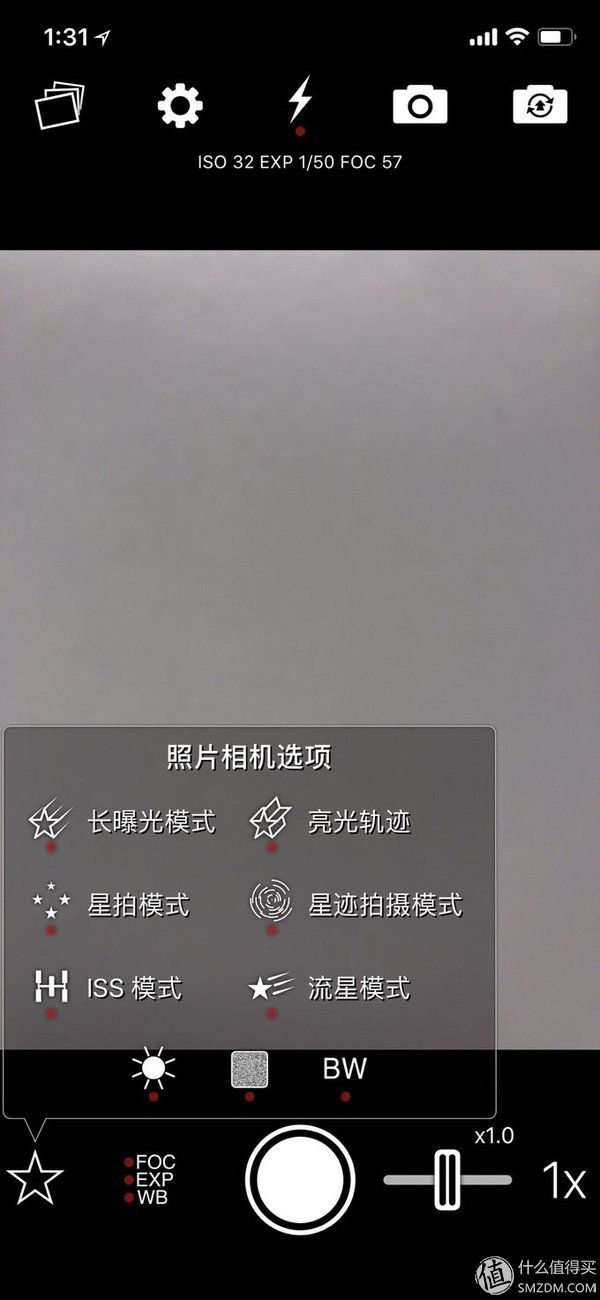Viewport: 600px width, 1300px height.
Task: Turn on 星拍模式
Action: click(110, 905)
